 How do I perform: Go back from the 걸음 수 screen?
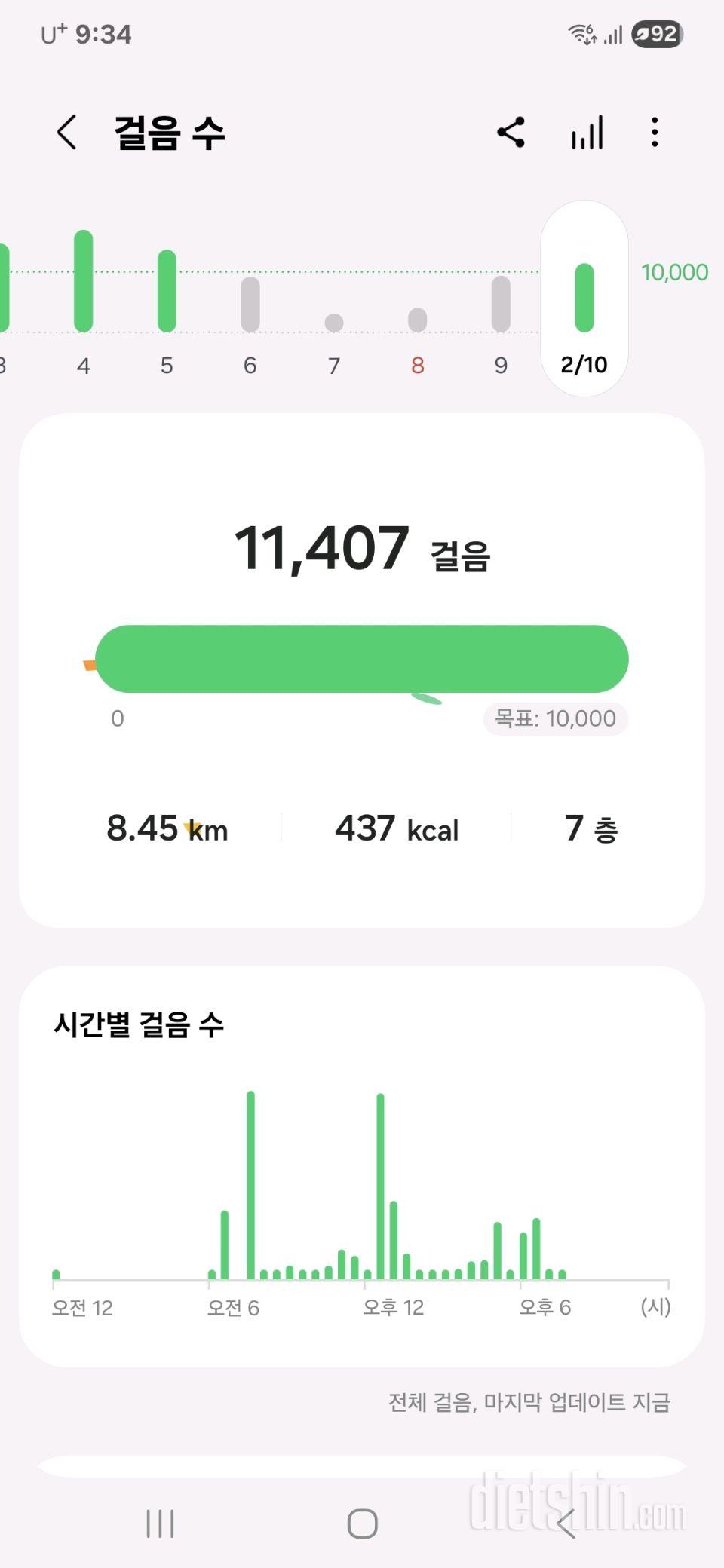(x=67, y=133)
